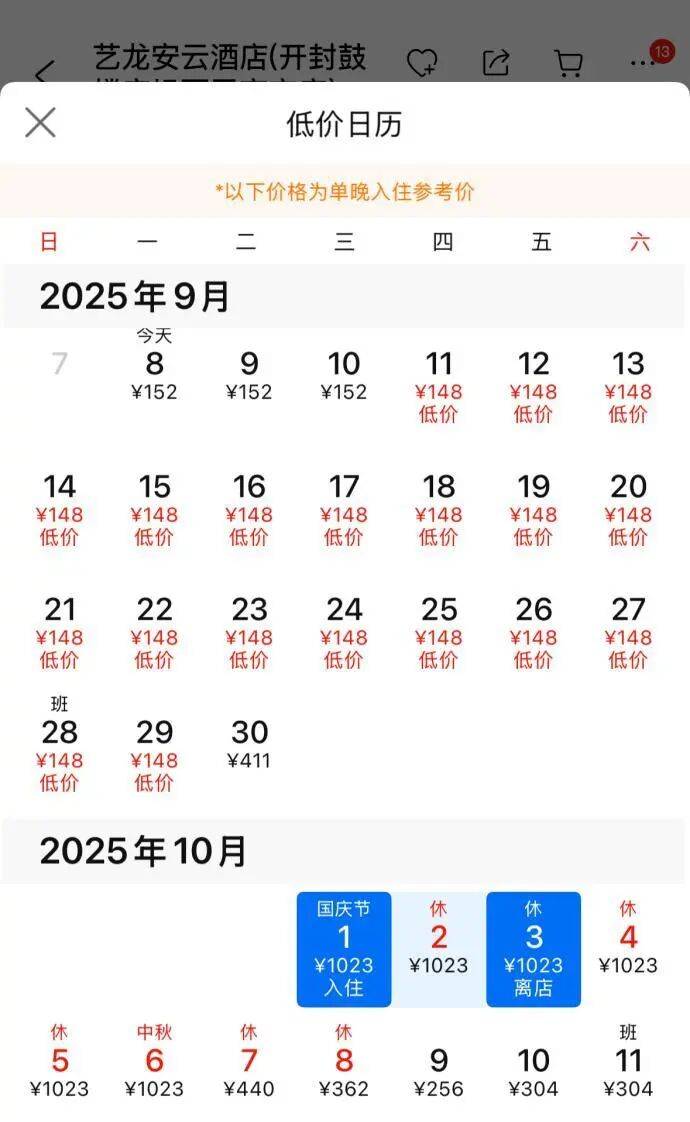Tap October 3 check-out date
This screenshot has height=1122, width=690.
(533, 949)
